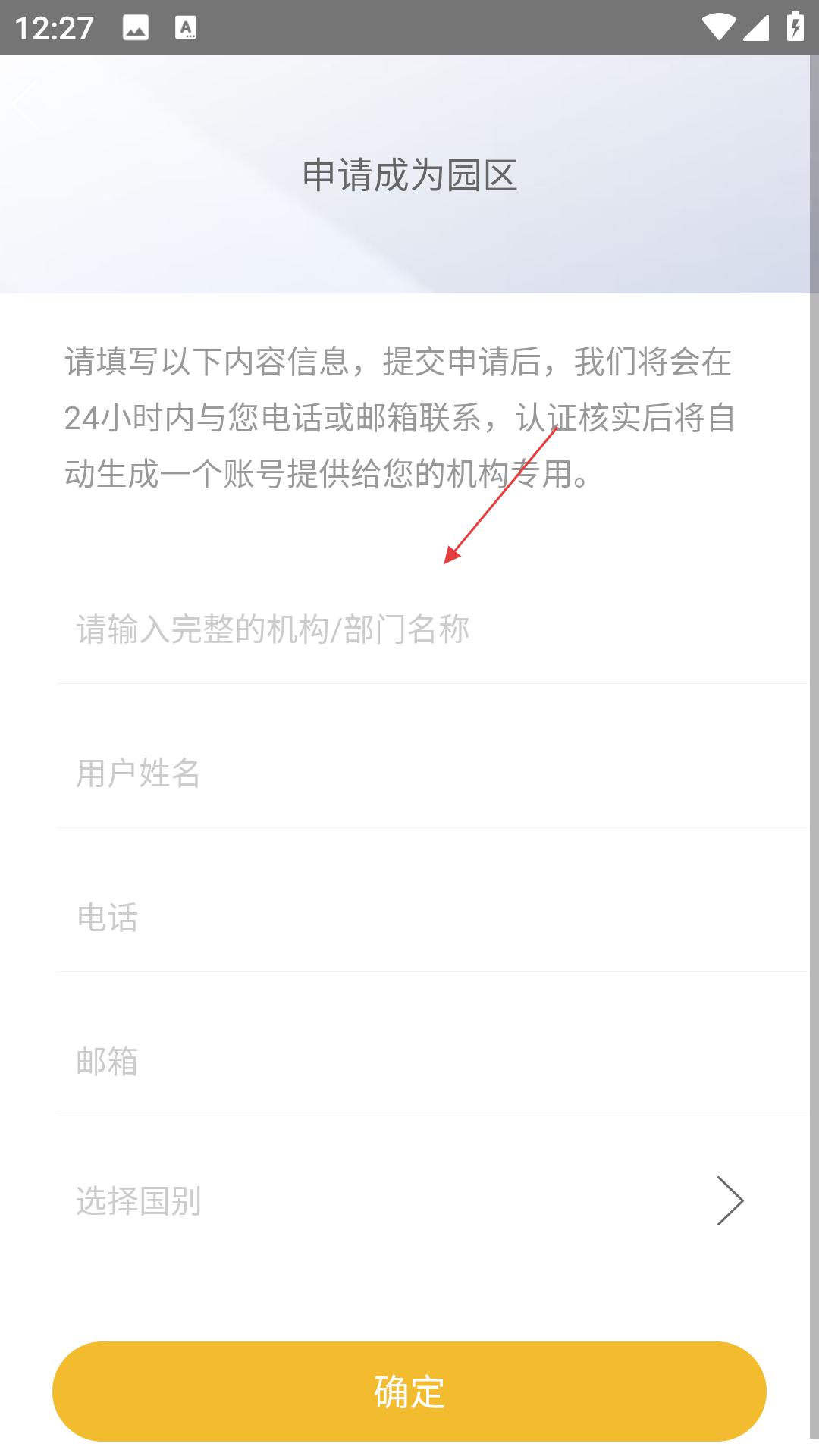Select the 电话 input field

431,918
